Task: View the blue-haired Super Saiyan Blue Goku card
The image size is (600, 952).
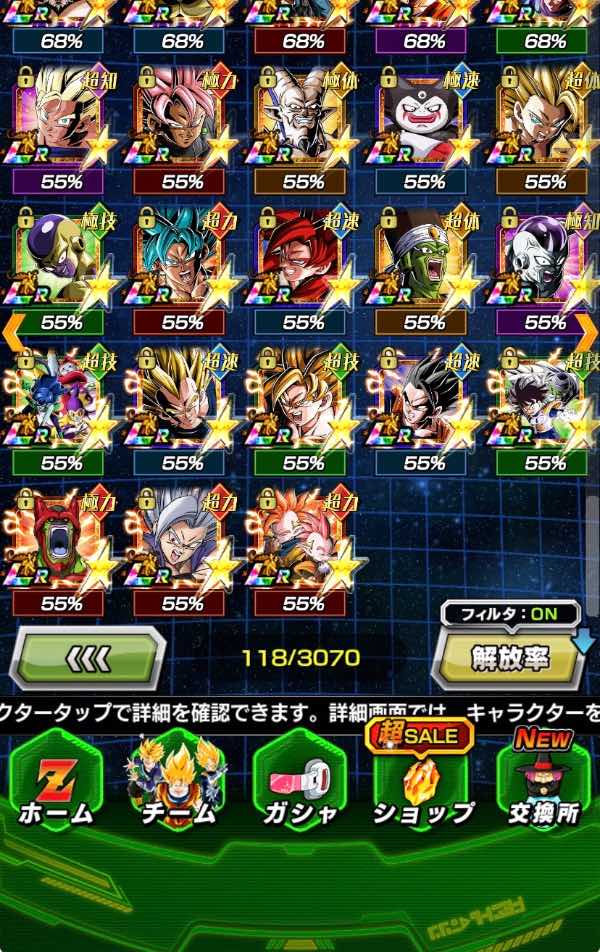Action: [x=181, y=260]
